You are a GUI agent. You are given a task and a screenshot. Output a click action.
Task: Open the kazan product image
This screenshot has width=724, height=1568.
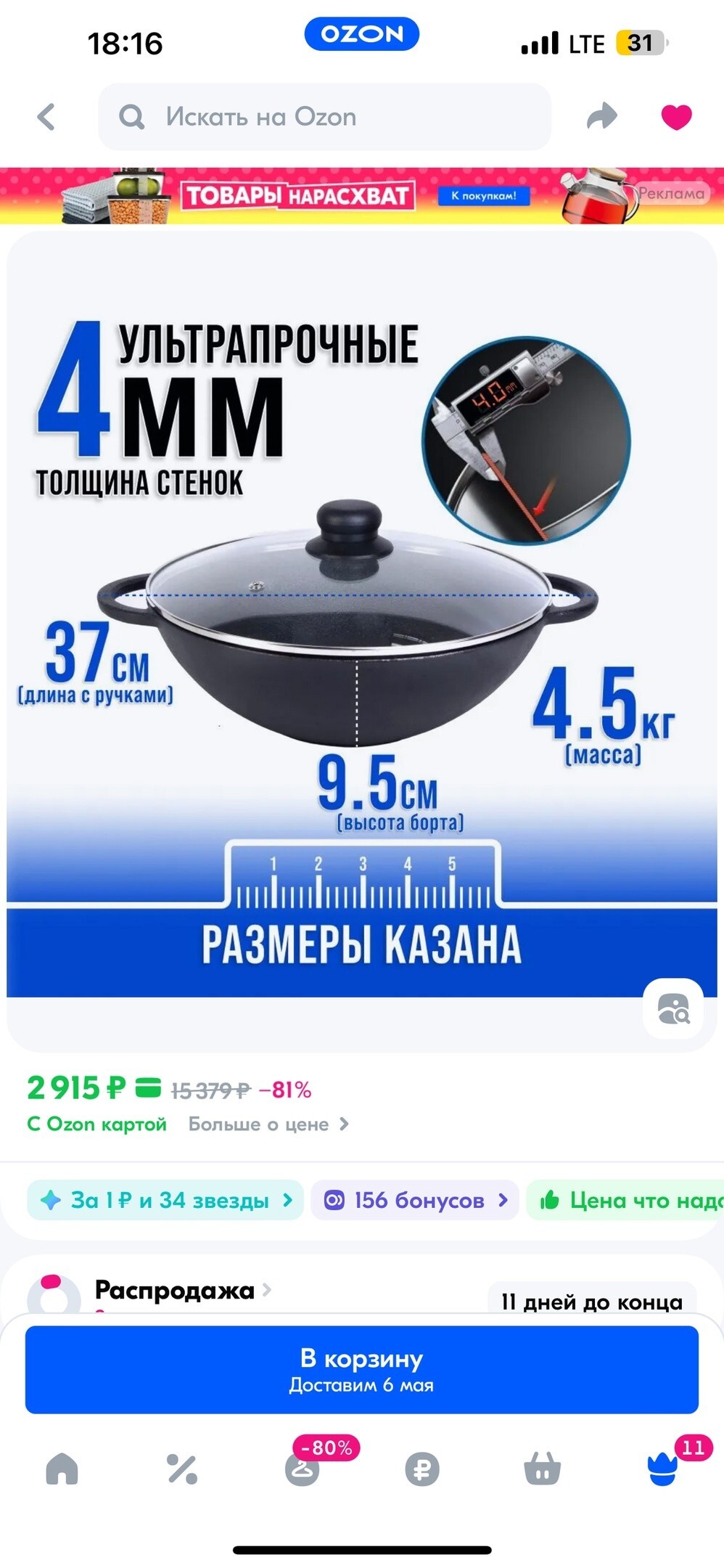(x=361, y=617)
